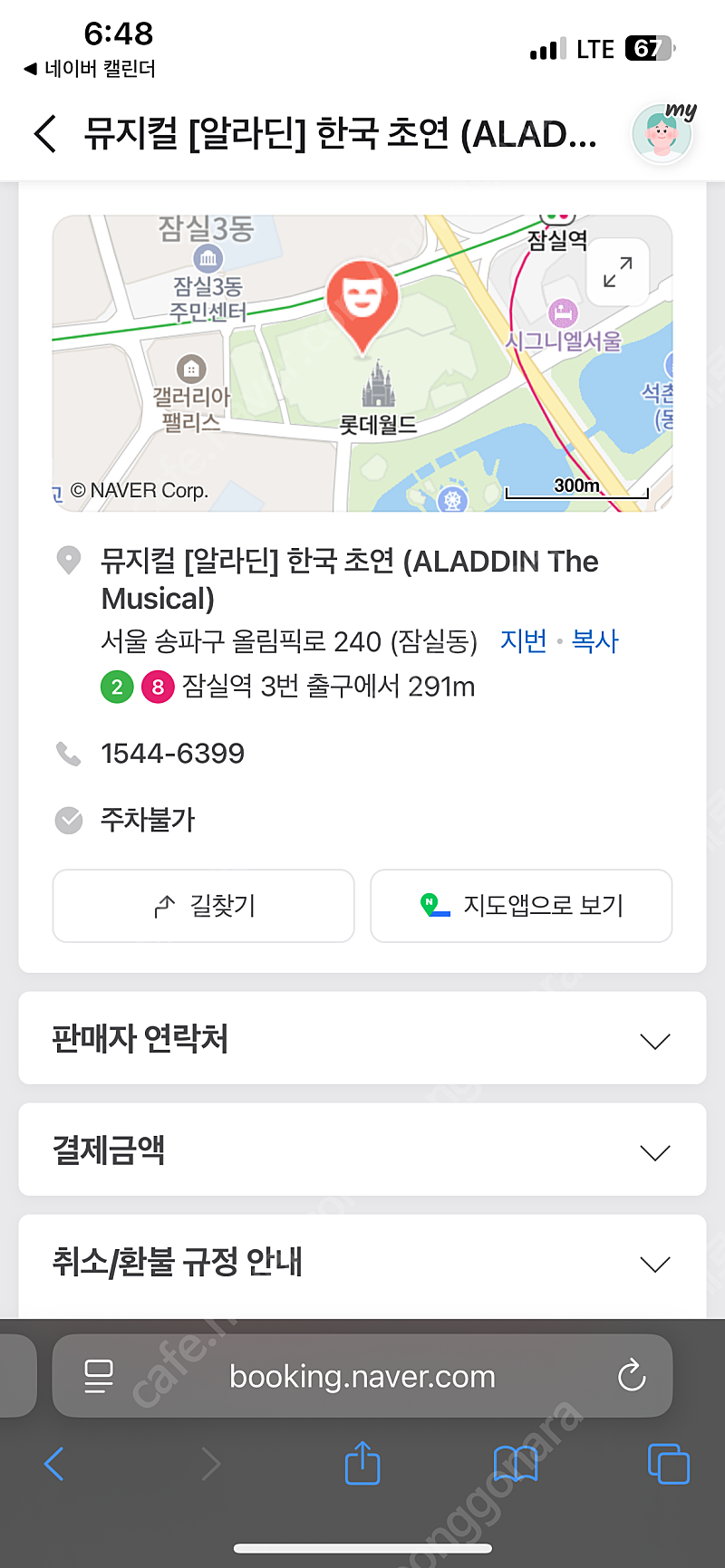Screen dimensions: 725x1568
Task: Expand the map to full screen
Action: (x=618, y=272)
